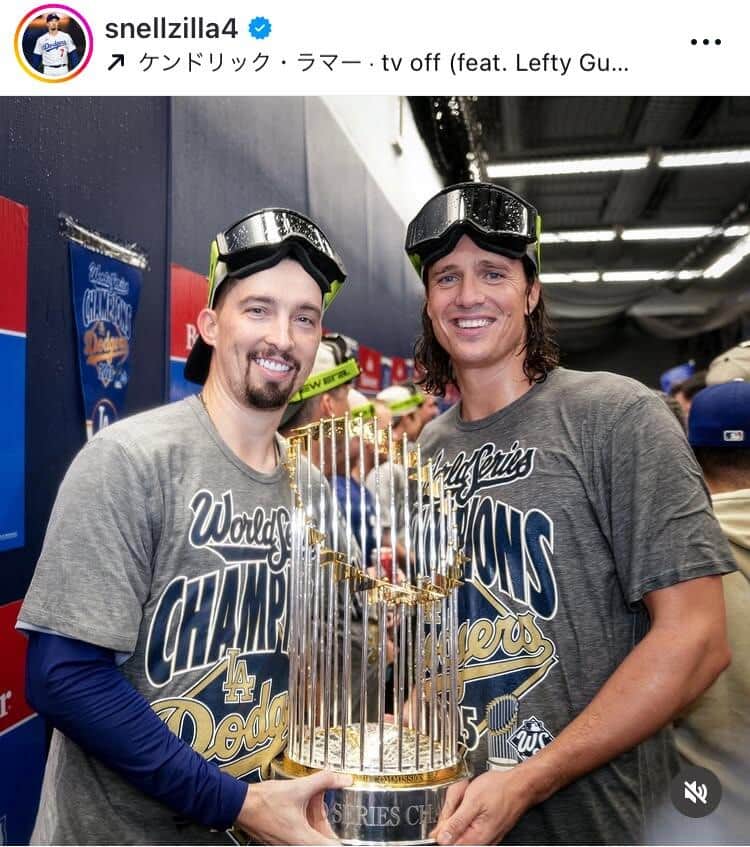Screen dimensions: 750x847
Task: Open the post's three-dot options menu
Action: pyautogui.click(x=705, y=42)
